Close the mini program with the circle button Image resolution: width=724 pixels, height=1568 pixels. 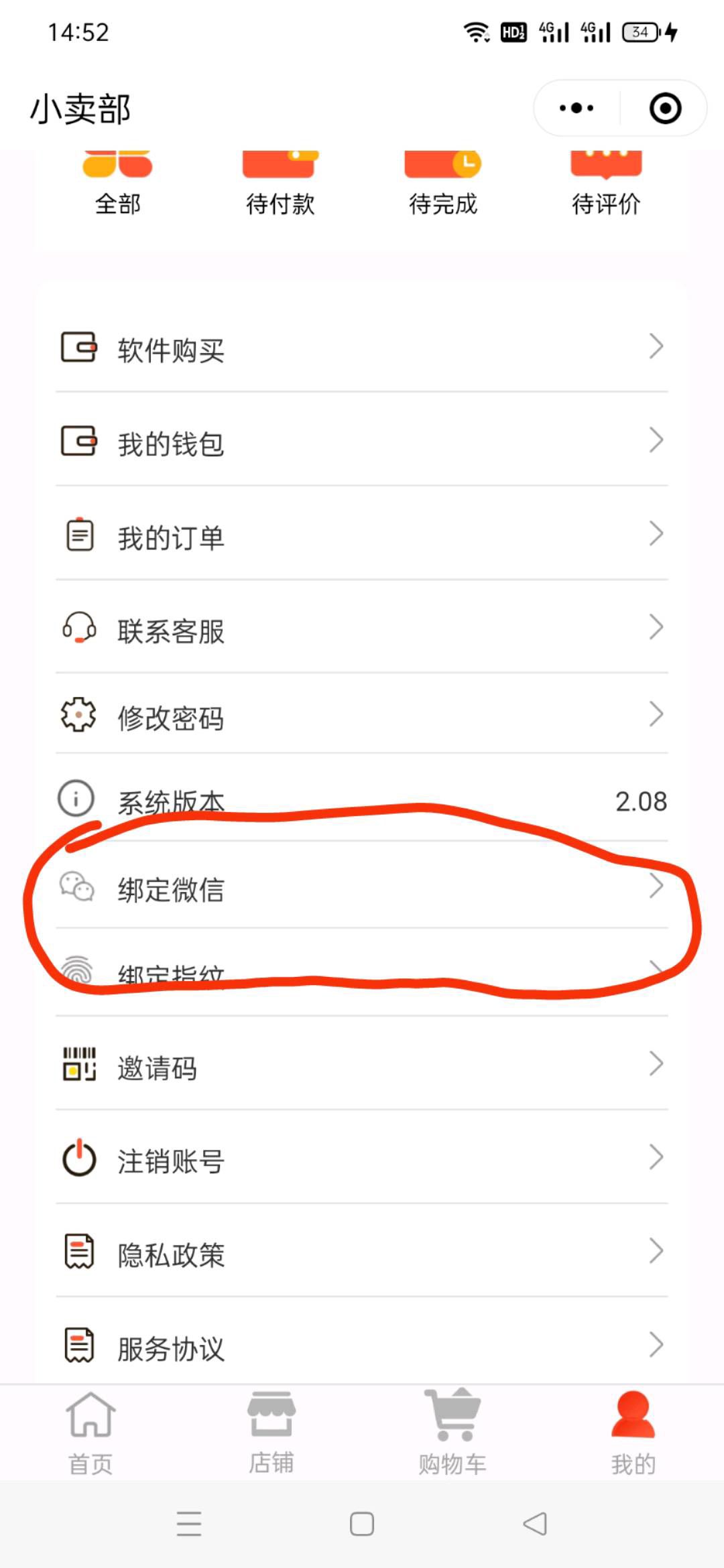coord(665,108)
